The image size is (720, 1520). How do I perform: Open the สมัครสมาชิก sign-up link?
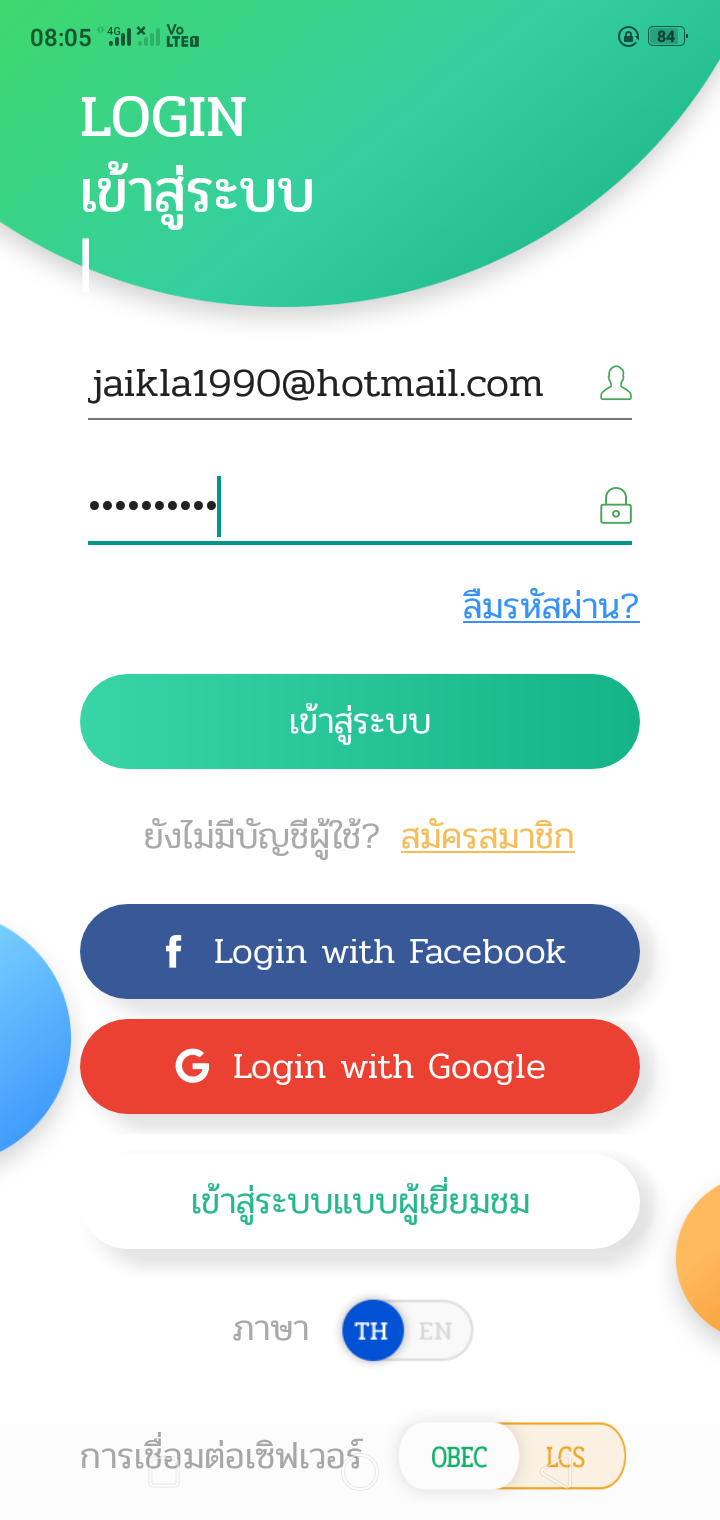point(488,837)
